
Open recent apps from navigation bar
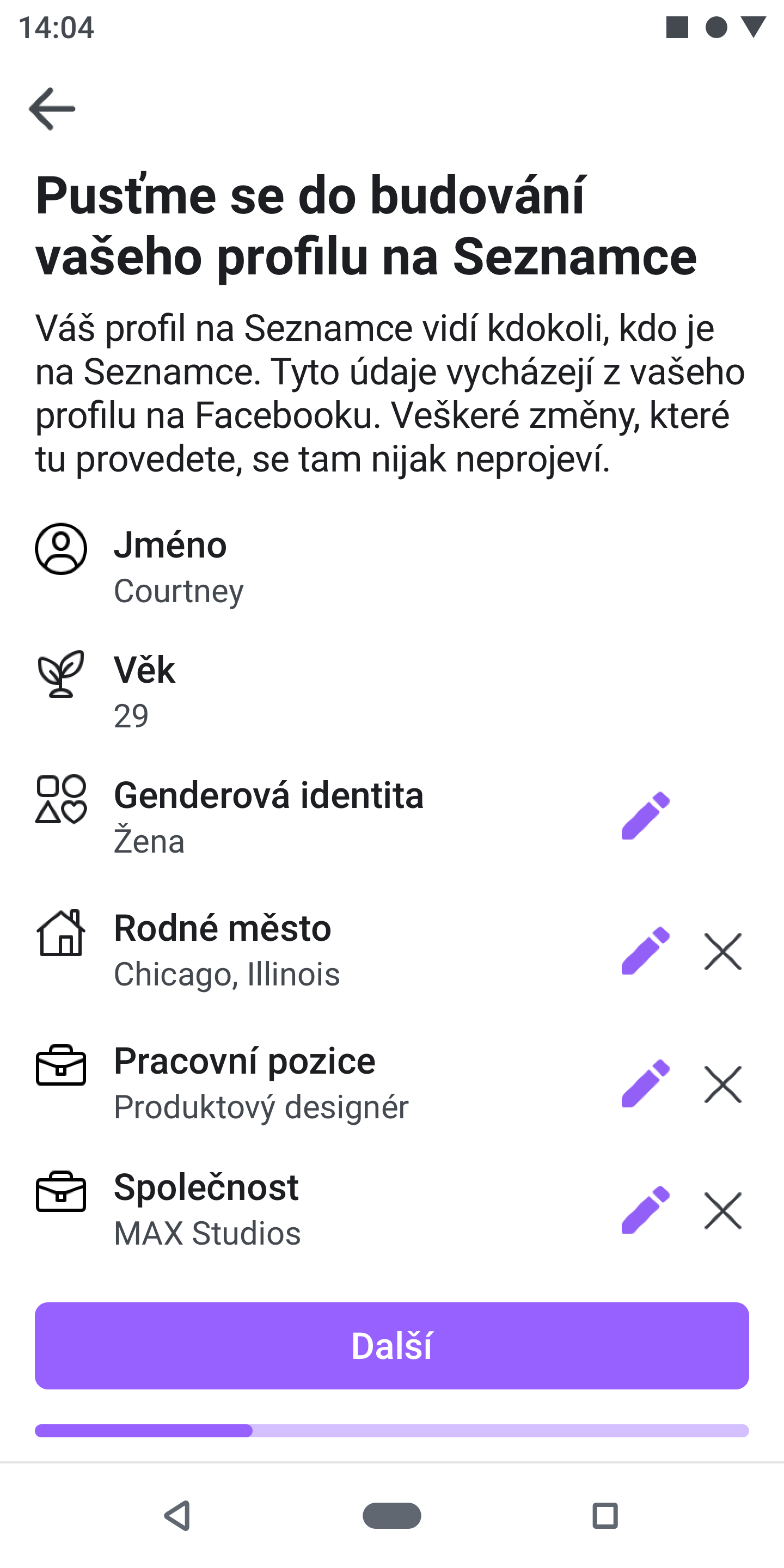[605, 1515]
